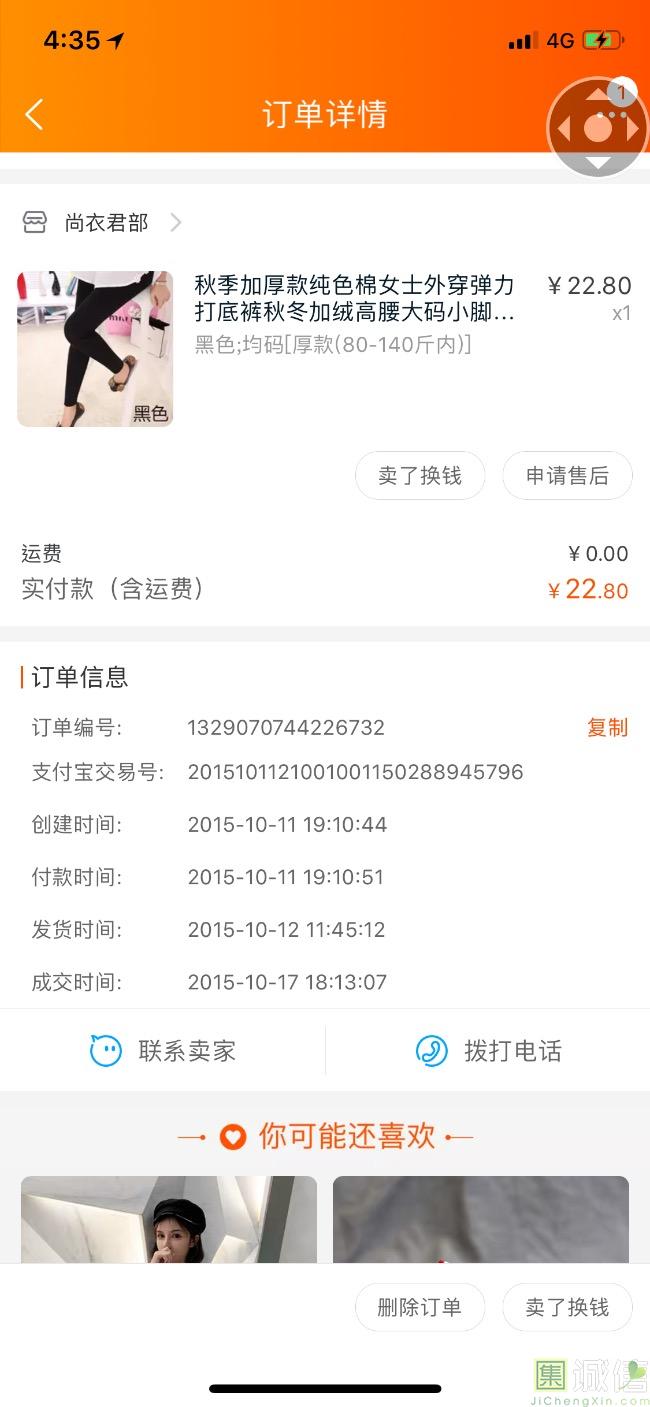Tap 卖了换钱 next to 删除订单
Image resolution: width=650 pixels, height=1407 pixels.
567,1307
